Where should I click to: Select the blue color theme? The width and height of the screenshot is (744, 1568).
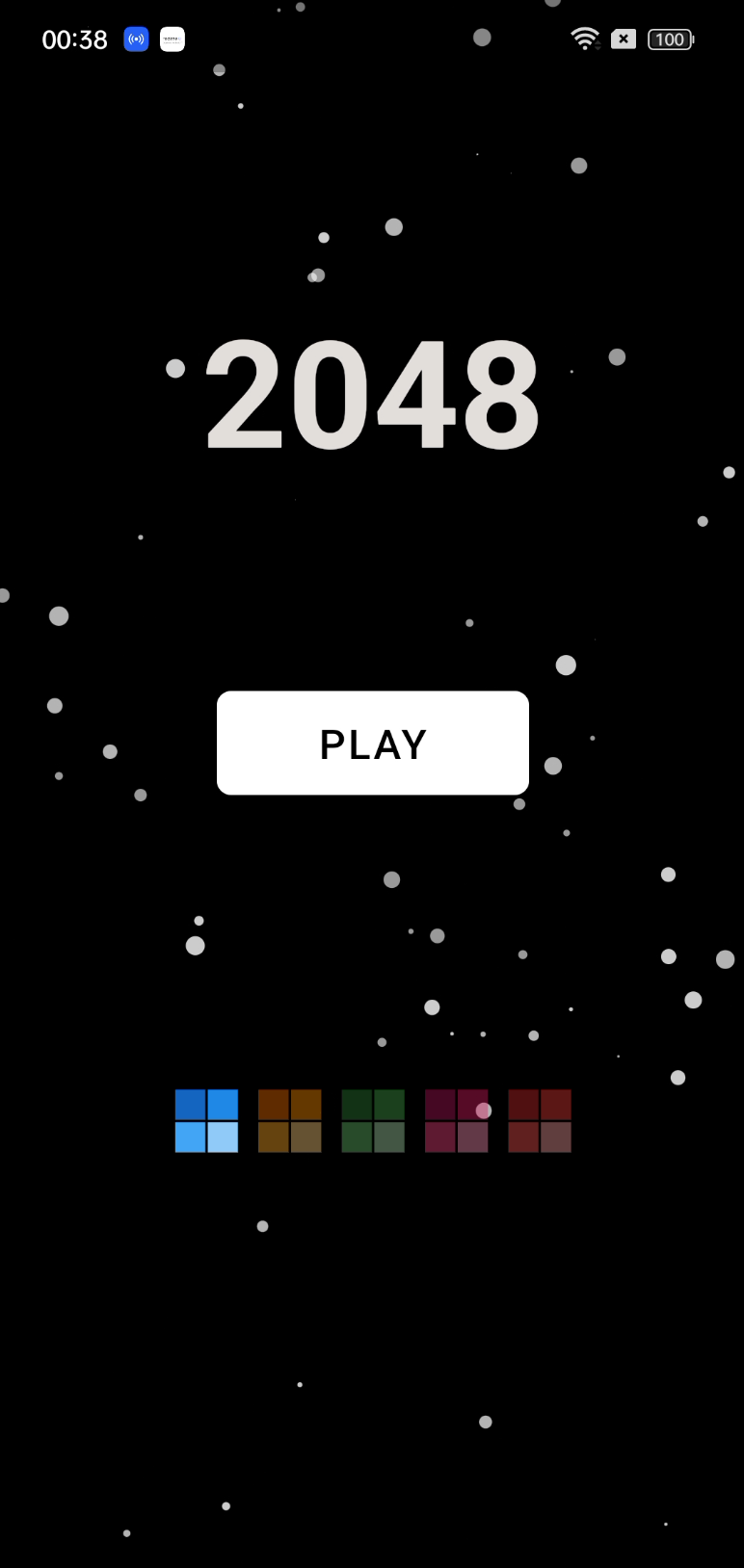tap(206, 1121)
